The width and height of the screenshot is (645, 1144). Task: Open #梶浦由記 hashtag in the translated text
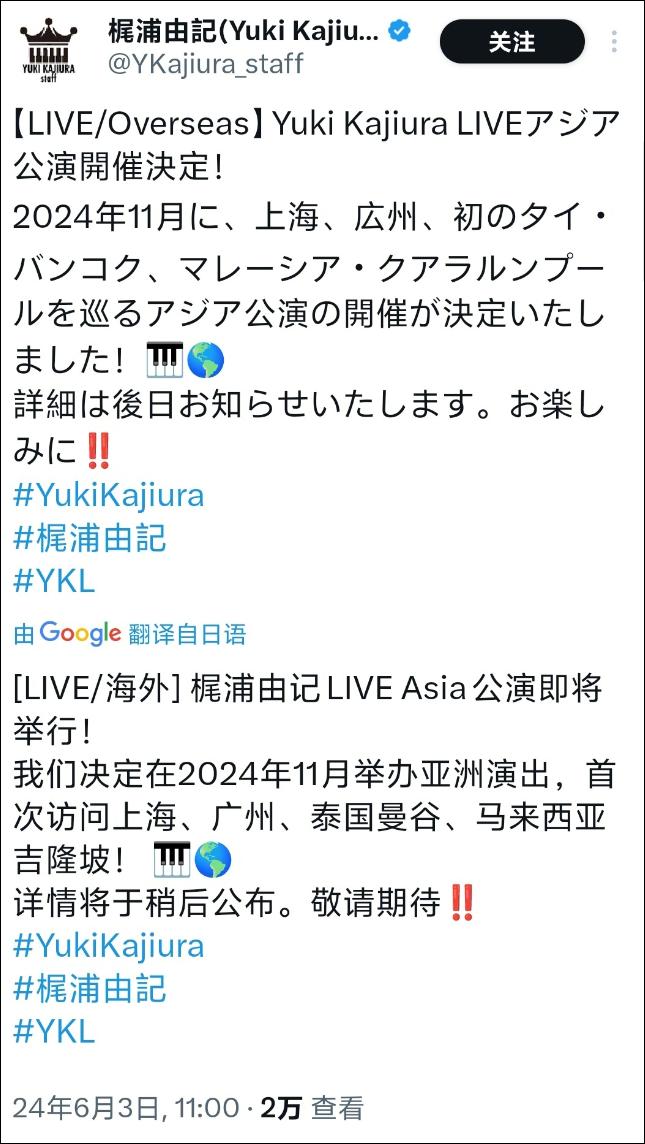tap(90, 989)
